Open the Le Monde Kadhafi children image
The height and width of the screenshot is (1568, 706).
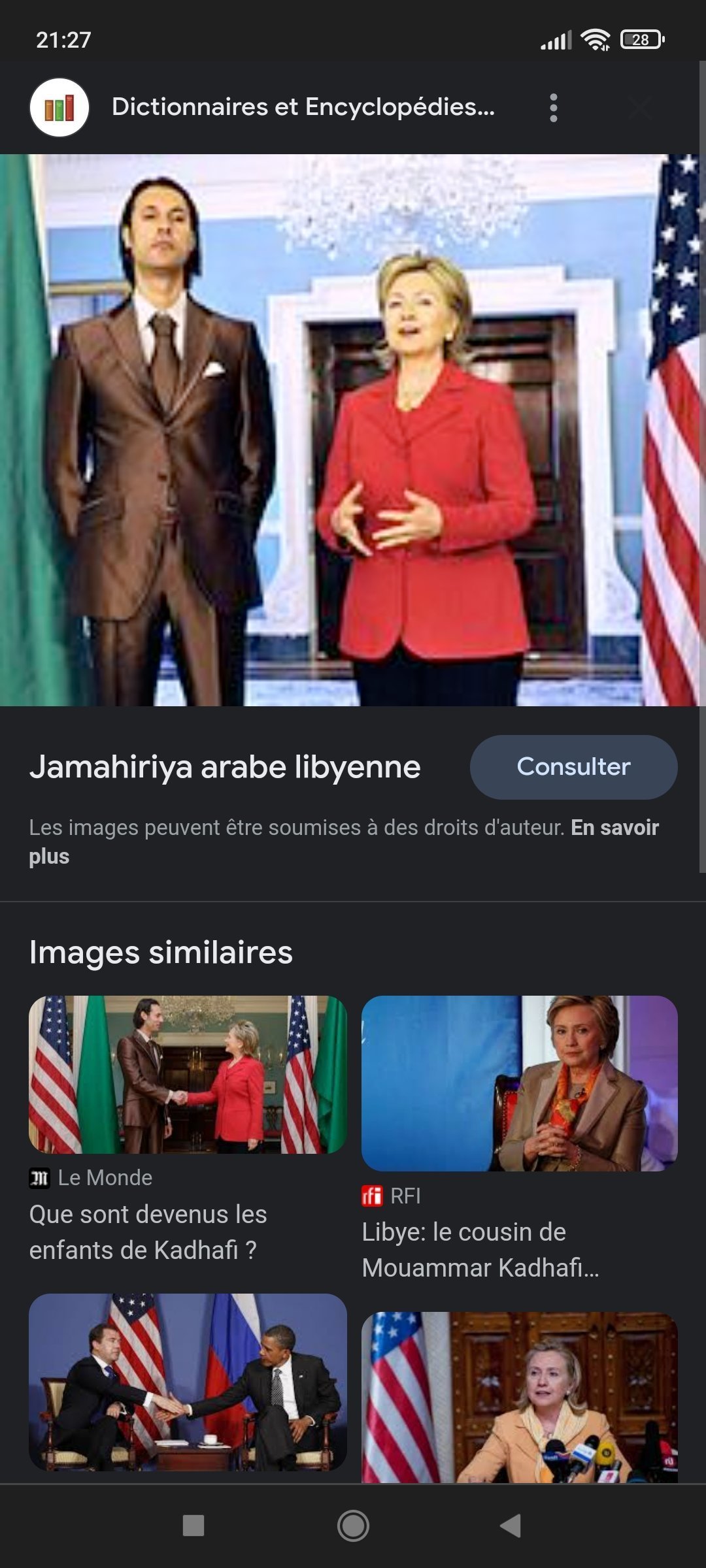[188, 1075]
